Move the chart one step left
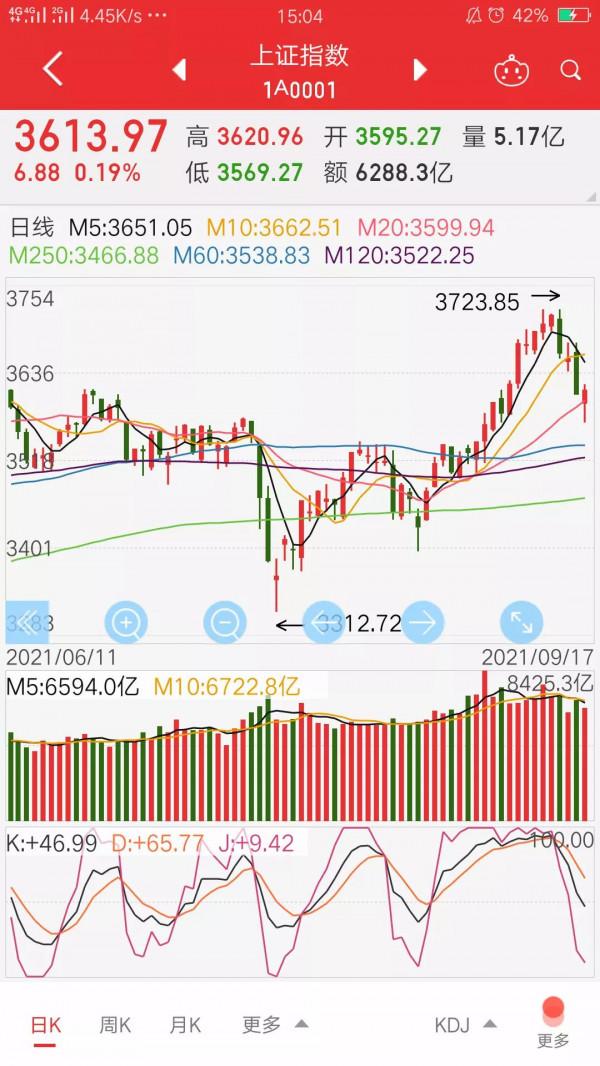The width and height of the screenshot is (600, 1066). [x=322, y=623]
